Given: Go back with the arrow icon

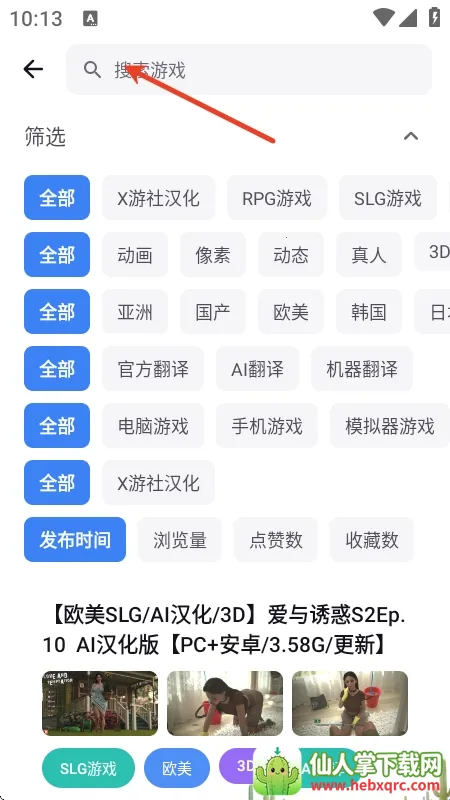Looking at the screenshot, I should [x=33, y=69].
